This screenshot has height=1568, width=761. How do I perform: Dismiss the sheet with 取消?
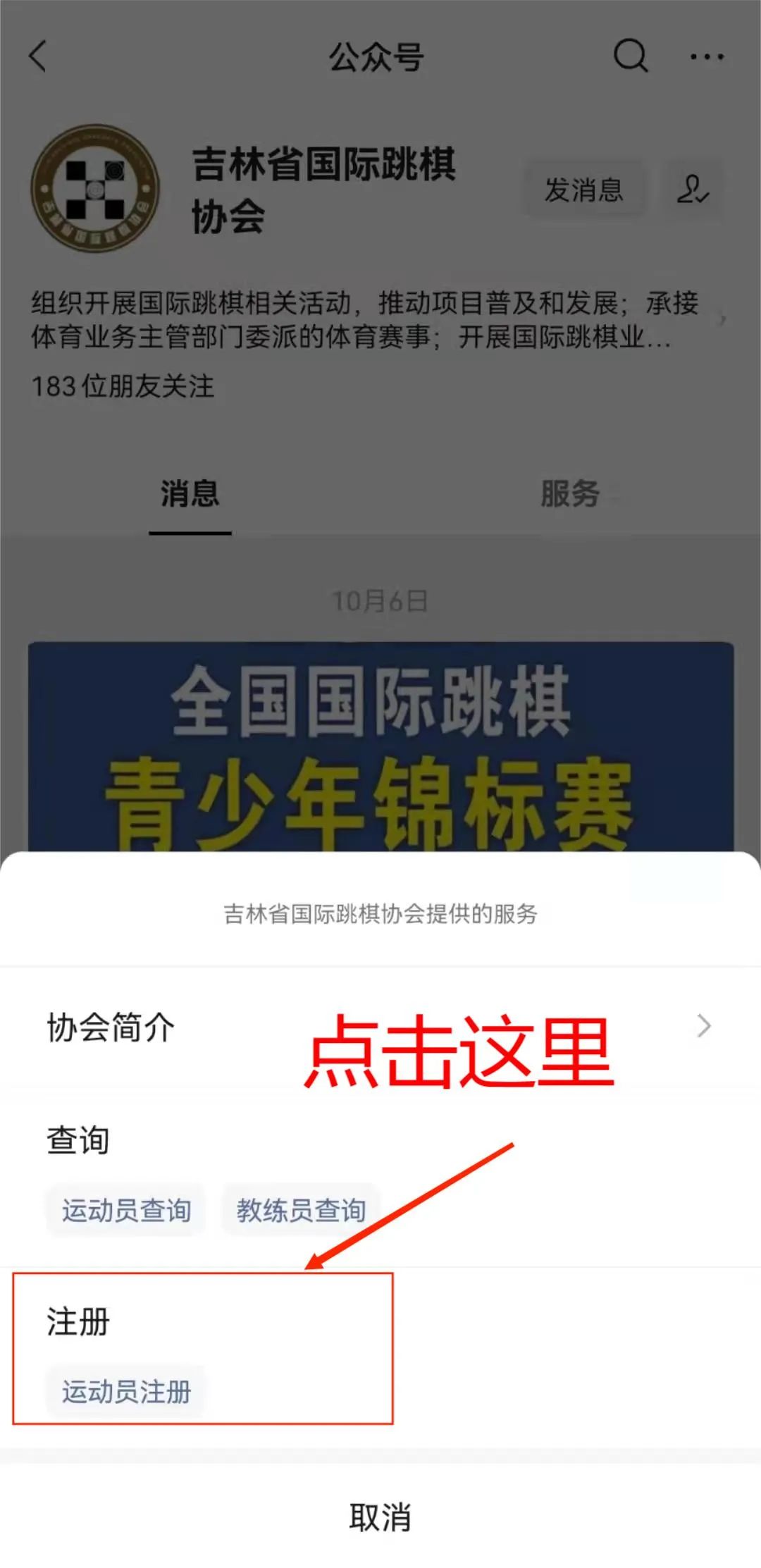[380, 1517]
